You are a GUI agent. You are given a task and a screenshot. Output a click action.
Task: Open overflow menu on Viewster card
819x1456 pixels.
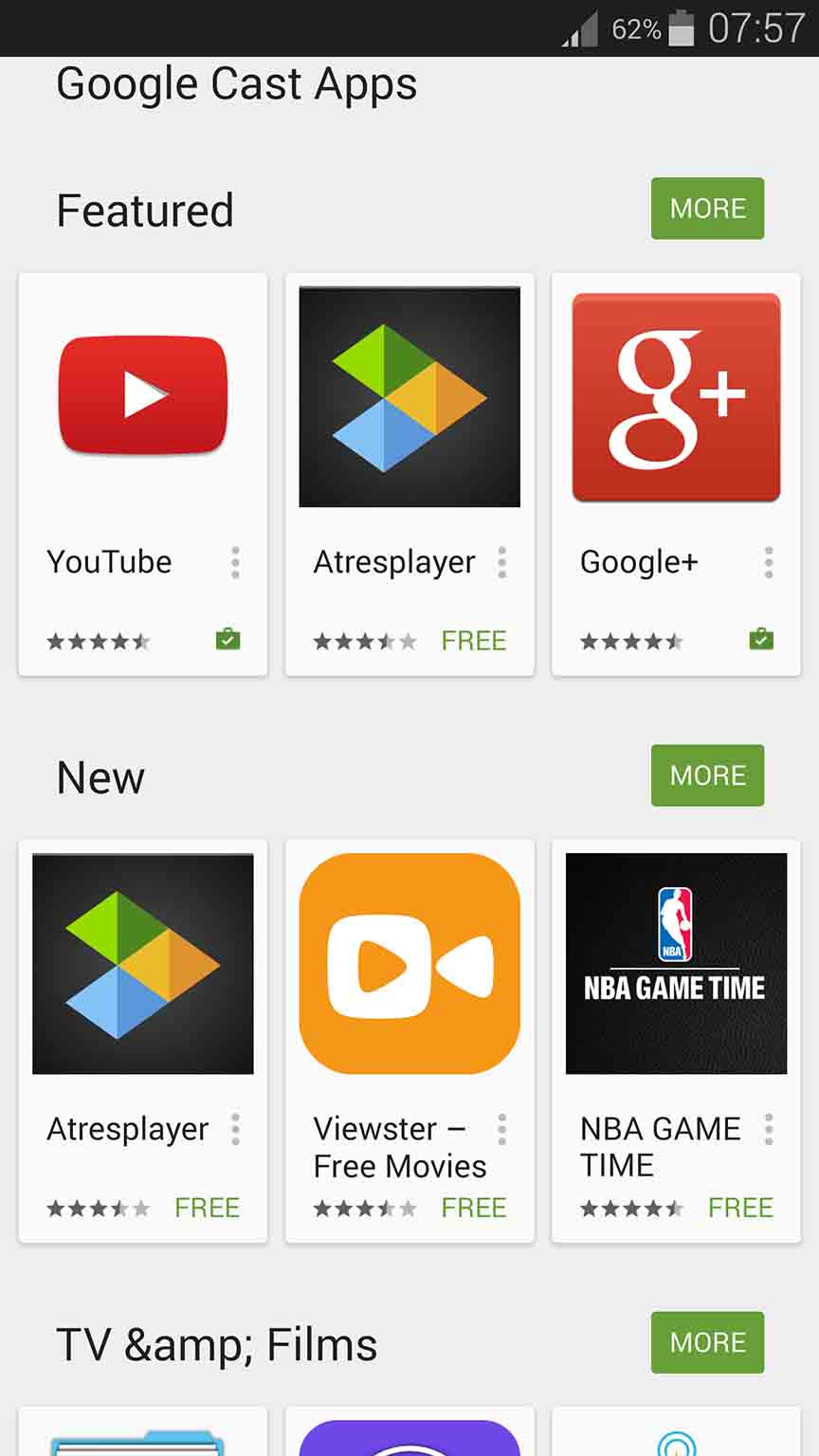pos(501,1129)
